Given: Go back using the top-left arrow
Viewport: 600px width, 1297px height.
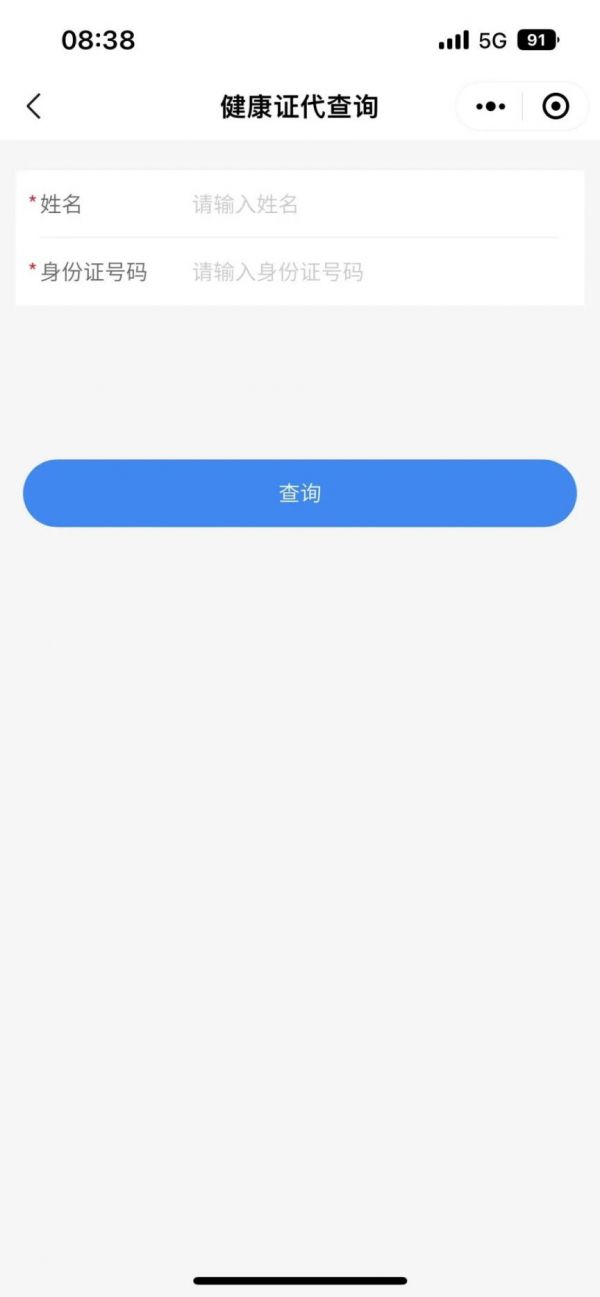Looking at the screenshot, I should pyautogui.click(x=34, y=106).
